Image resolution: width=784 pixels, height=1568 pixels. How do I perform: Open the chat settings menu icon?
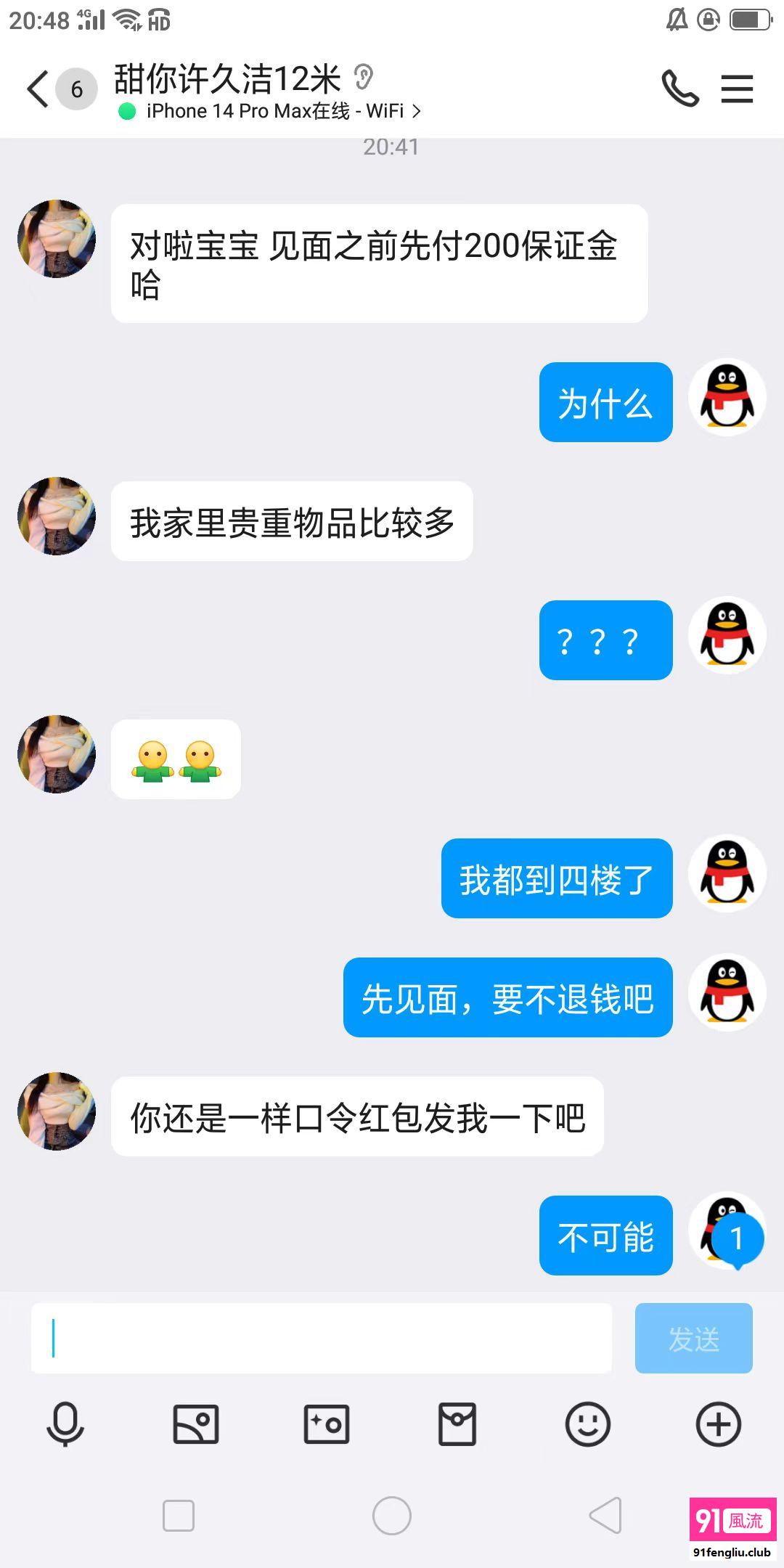[737, 89]
